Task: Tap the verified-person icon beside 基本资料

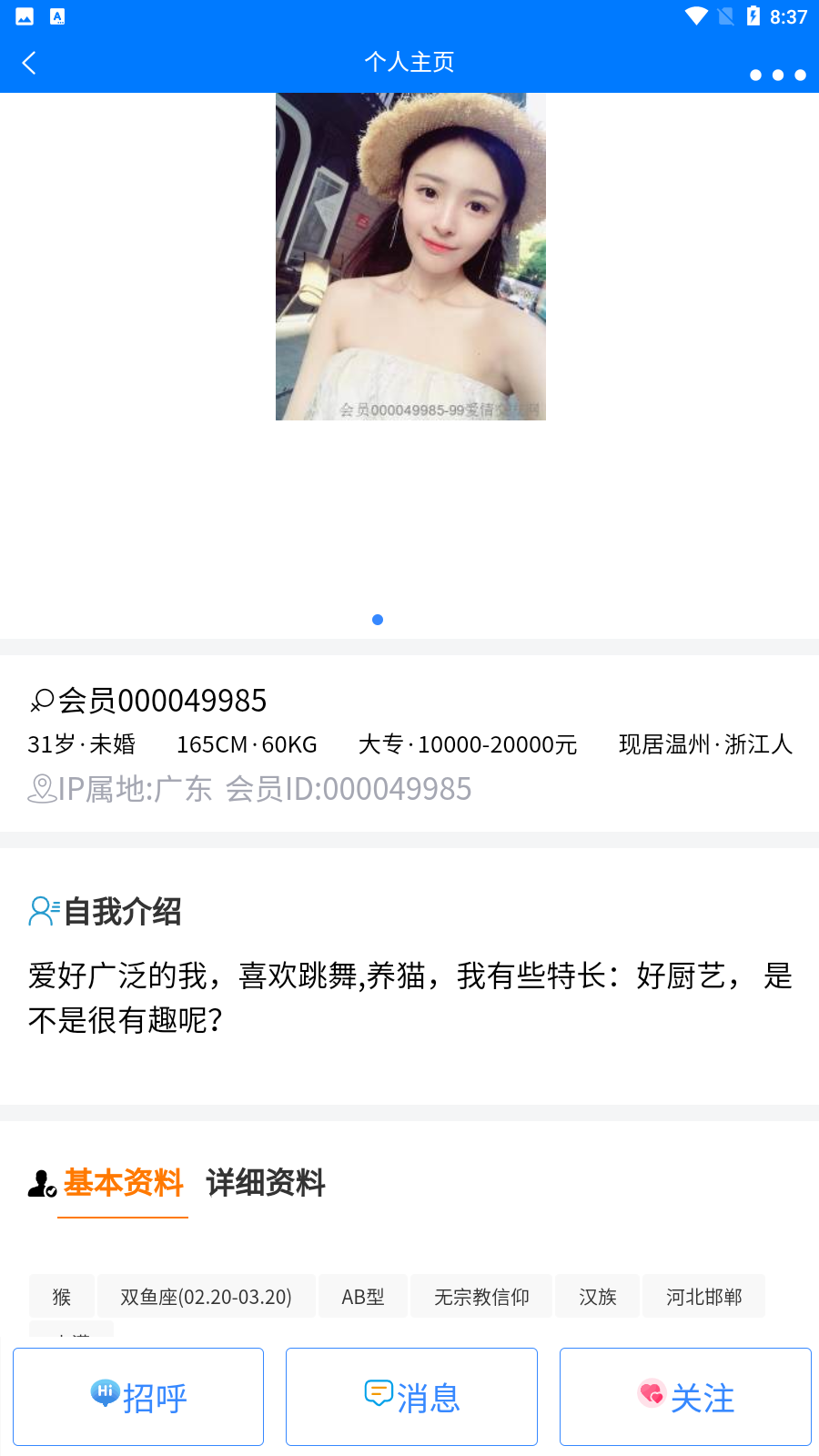Action: (x=40, y=1183)
